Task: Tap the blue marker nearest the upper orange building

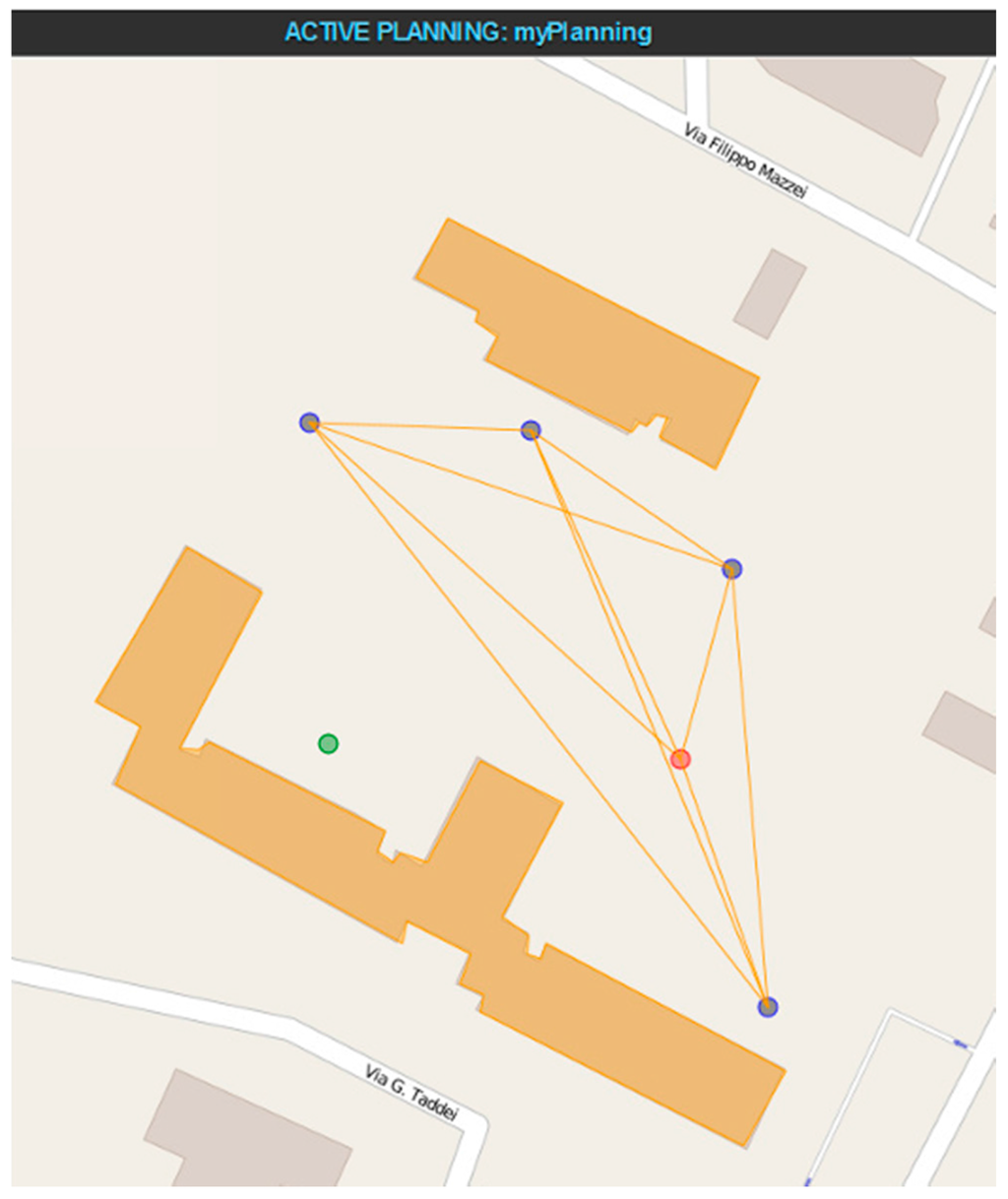Action: pyautogui.click(x=531, y=430)
